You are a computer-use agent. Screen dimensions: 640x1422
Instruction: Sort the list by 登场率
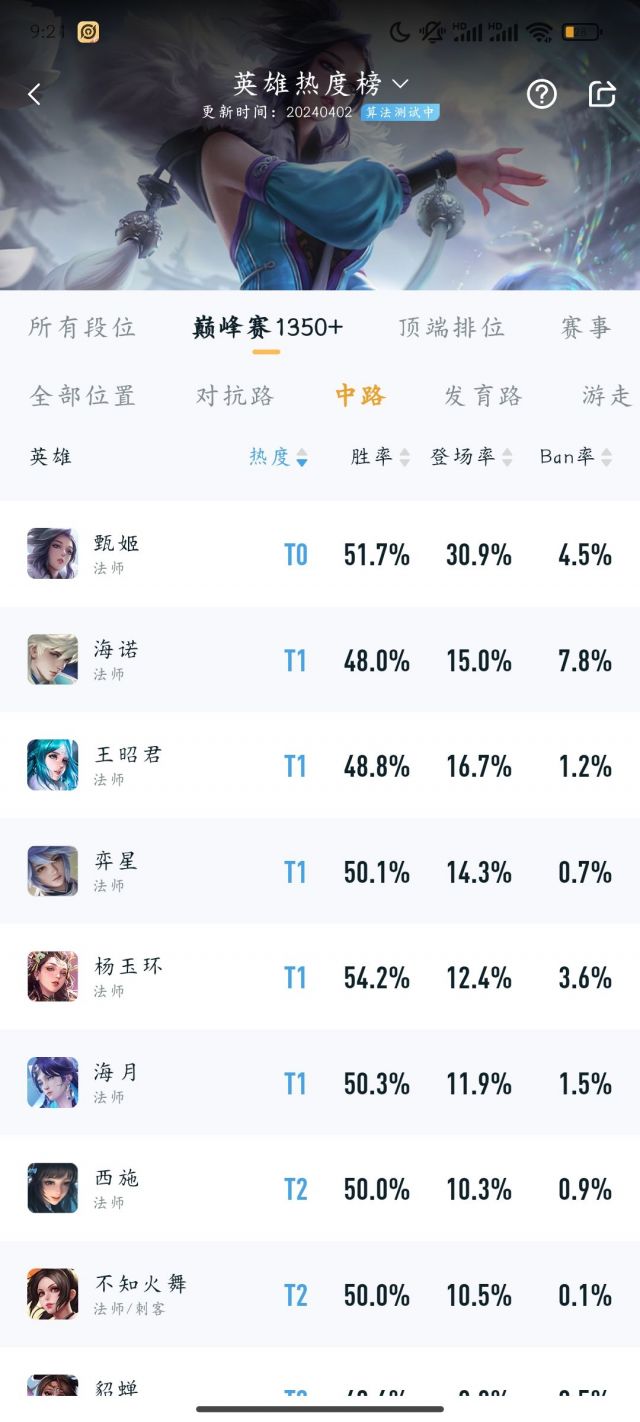coord(471,457)
